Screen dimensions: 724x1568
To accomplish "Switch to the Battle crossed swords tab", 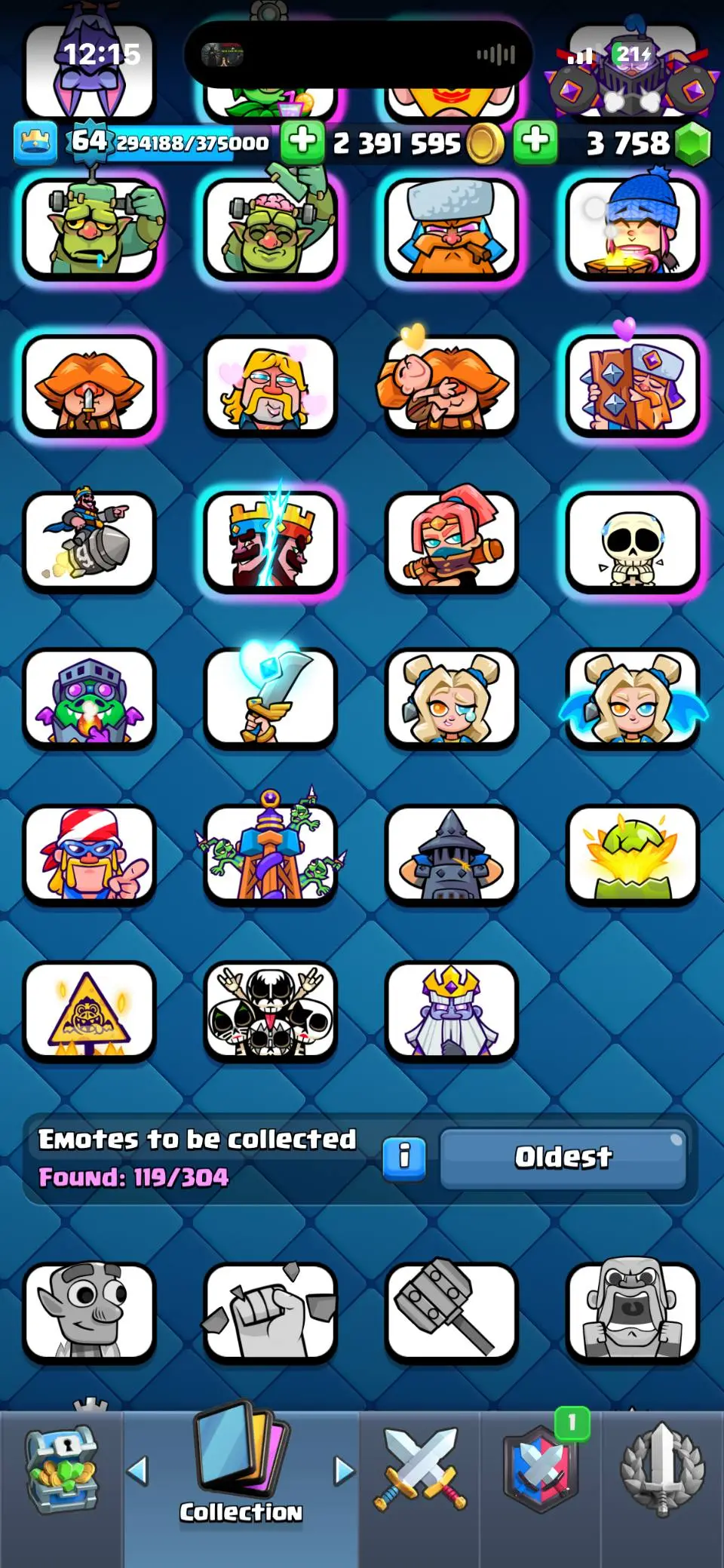I will point(419,1469).
